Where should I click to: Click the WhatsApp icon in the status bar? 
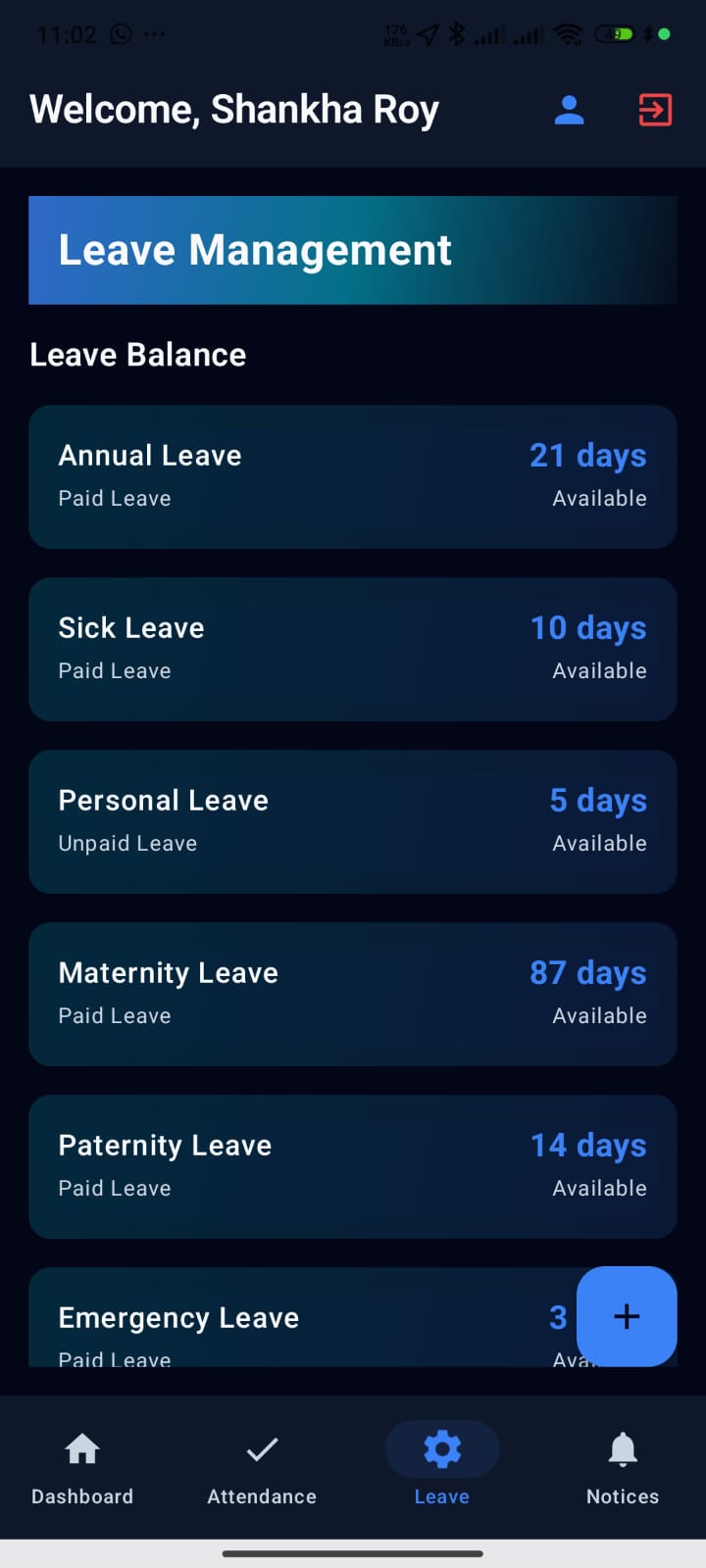pos(120,34)
